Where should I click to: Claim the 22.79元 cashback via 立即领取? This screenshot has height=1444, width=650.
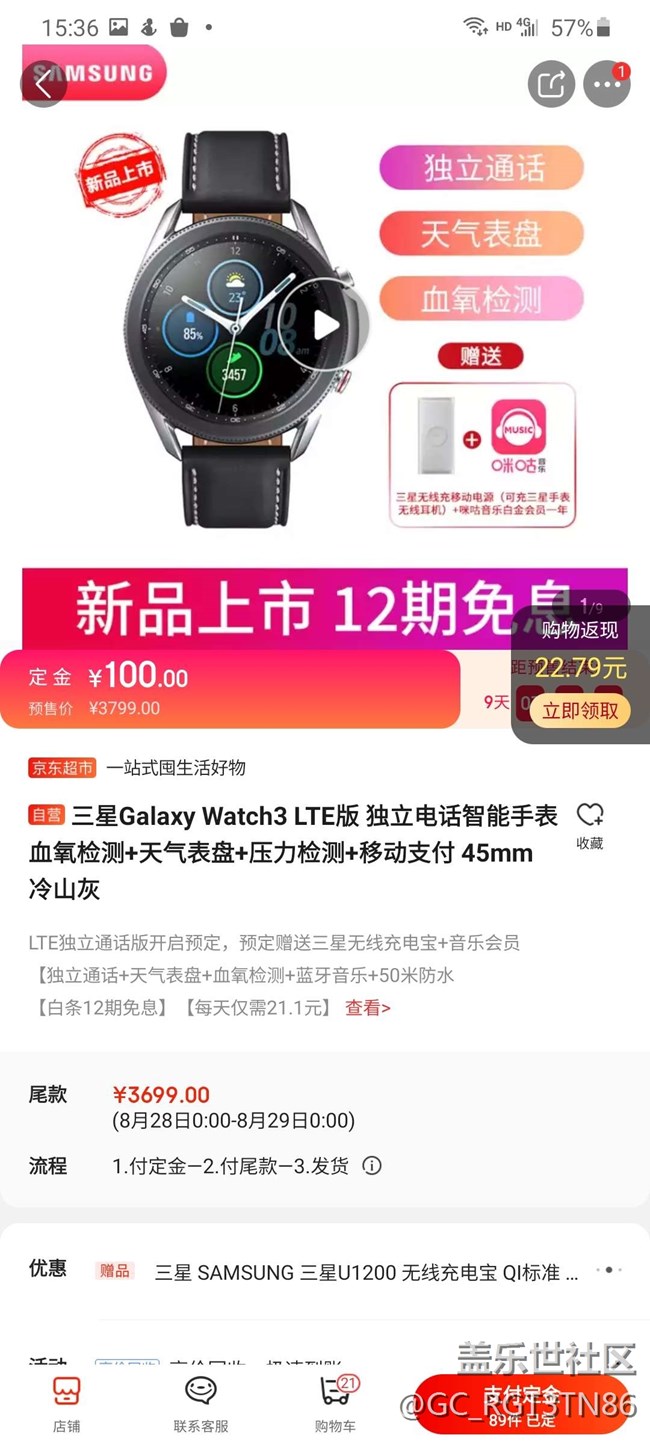click(580, 711)
